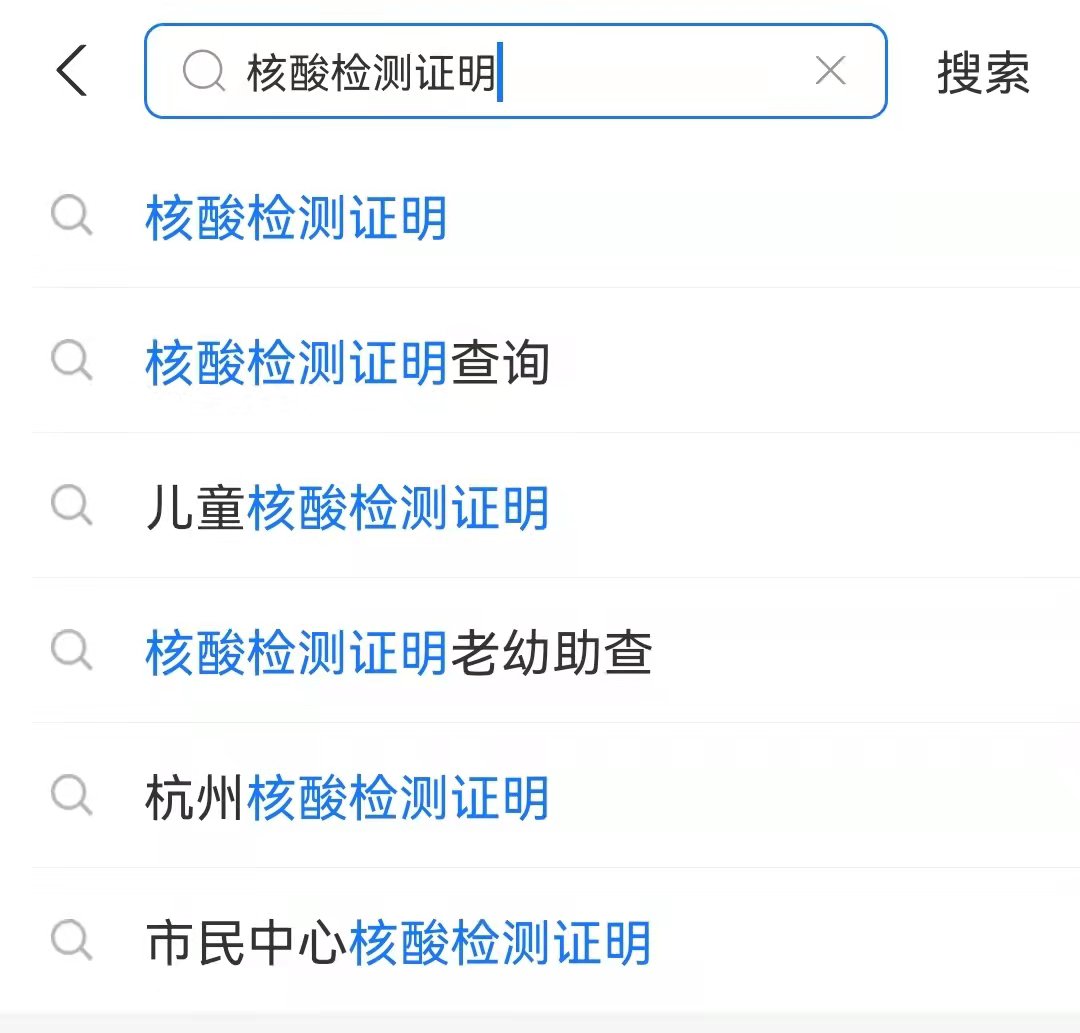Open the suggestion 儿童核酸检测证明
Viewport: 1080px width, 1033px height.
[347, 508]
